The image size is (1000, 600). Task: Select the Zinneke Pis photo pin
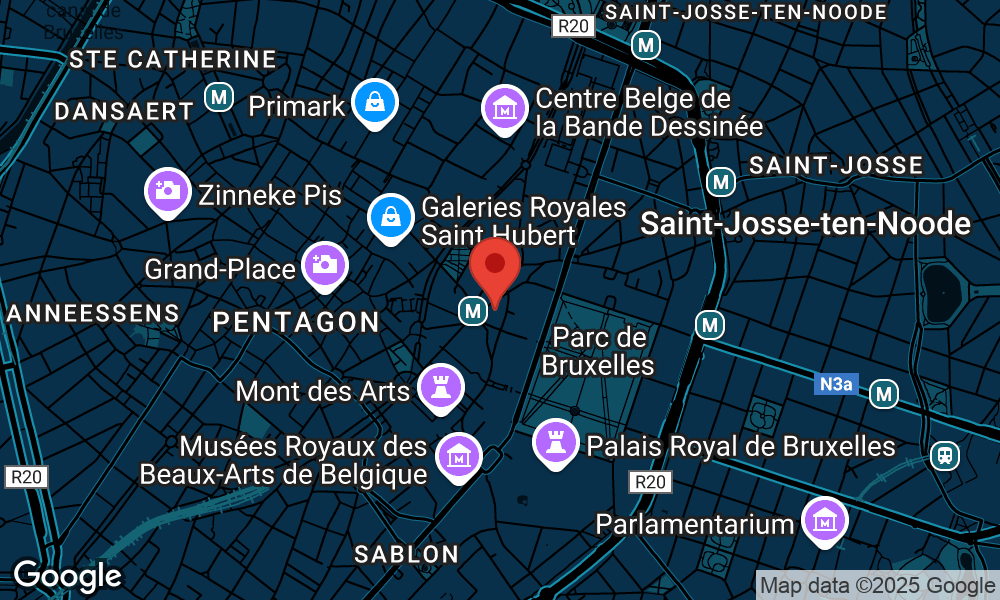(167, 190)
